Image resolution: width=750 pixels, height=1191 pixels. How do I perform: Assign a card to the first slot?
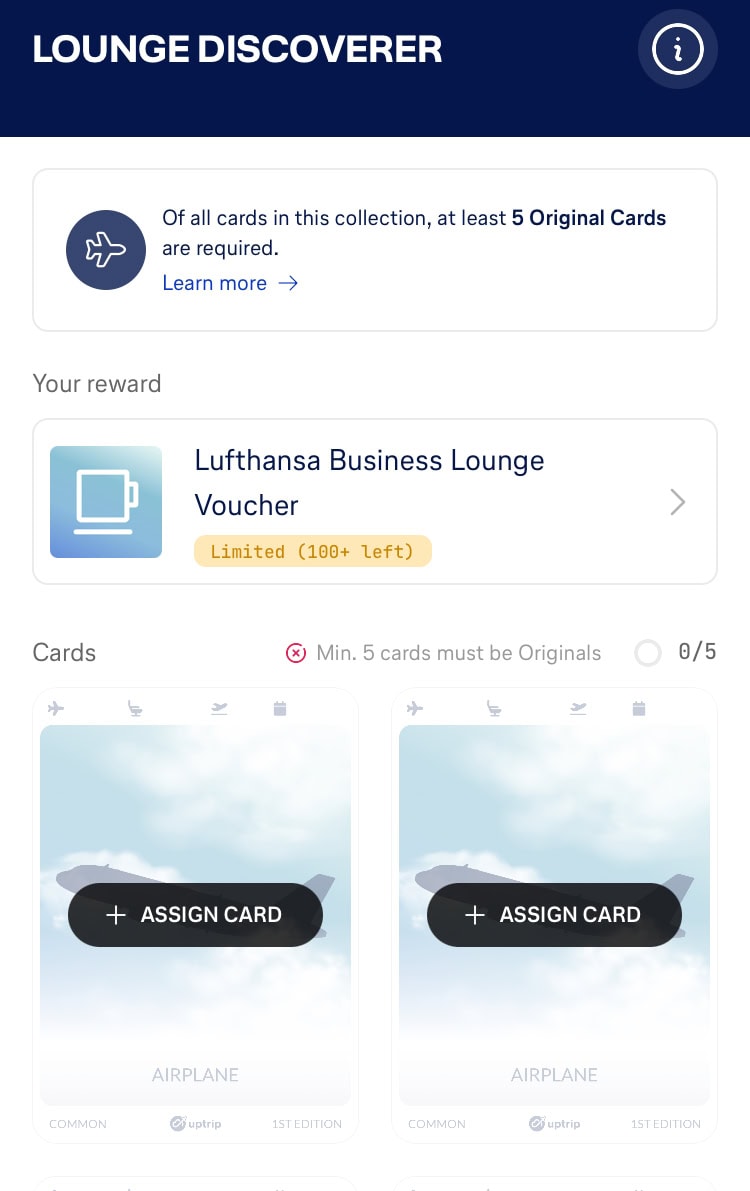click(x=196, y=915)
